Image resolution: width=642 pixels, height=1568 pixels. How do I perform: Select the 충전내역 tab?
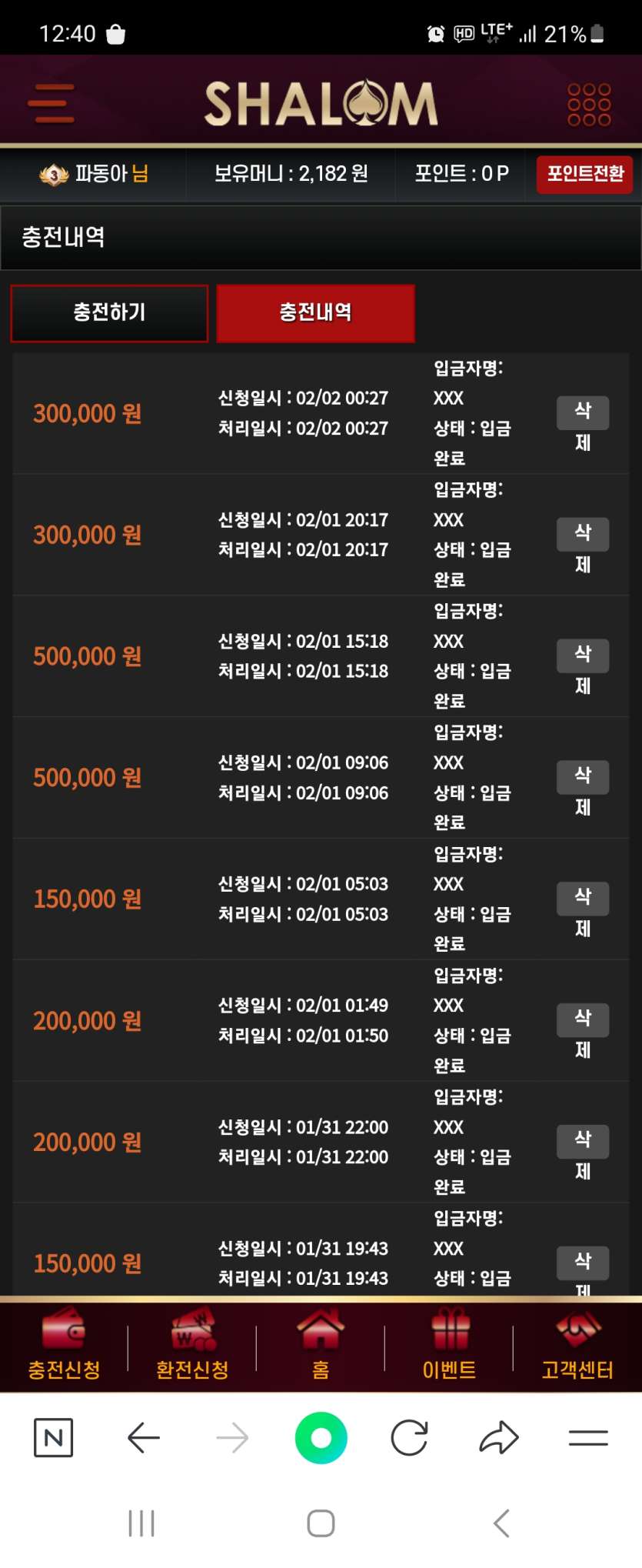pos(315,313)
